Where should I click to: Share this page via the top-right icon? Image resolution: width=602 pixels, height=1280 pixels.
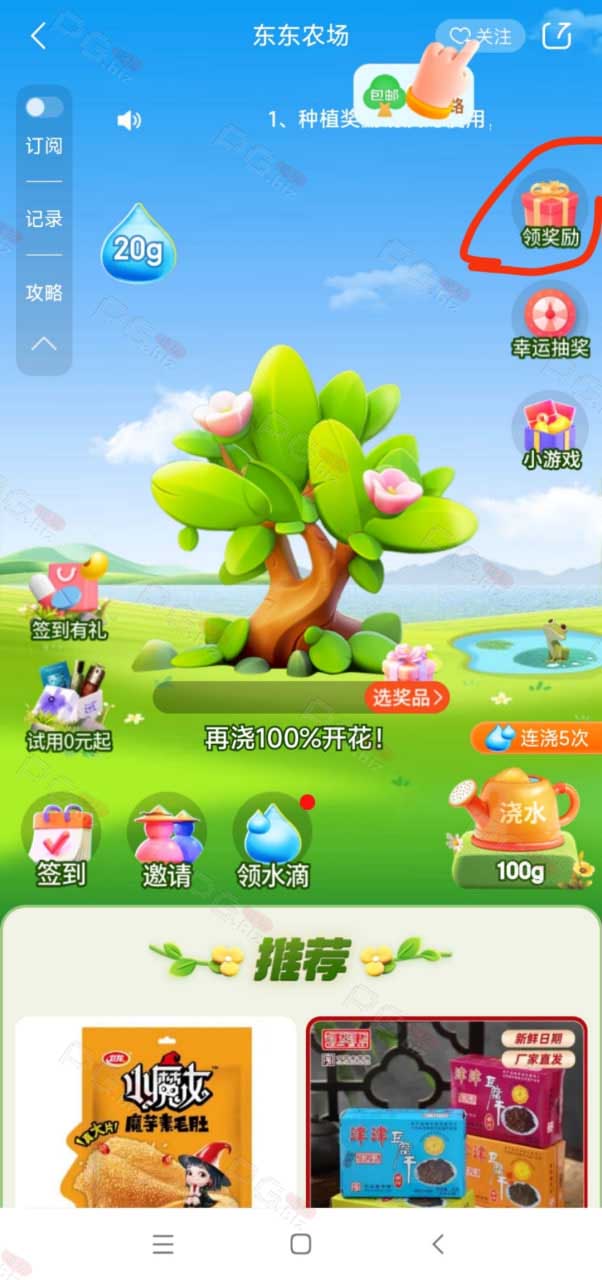[x=557, y=35]
